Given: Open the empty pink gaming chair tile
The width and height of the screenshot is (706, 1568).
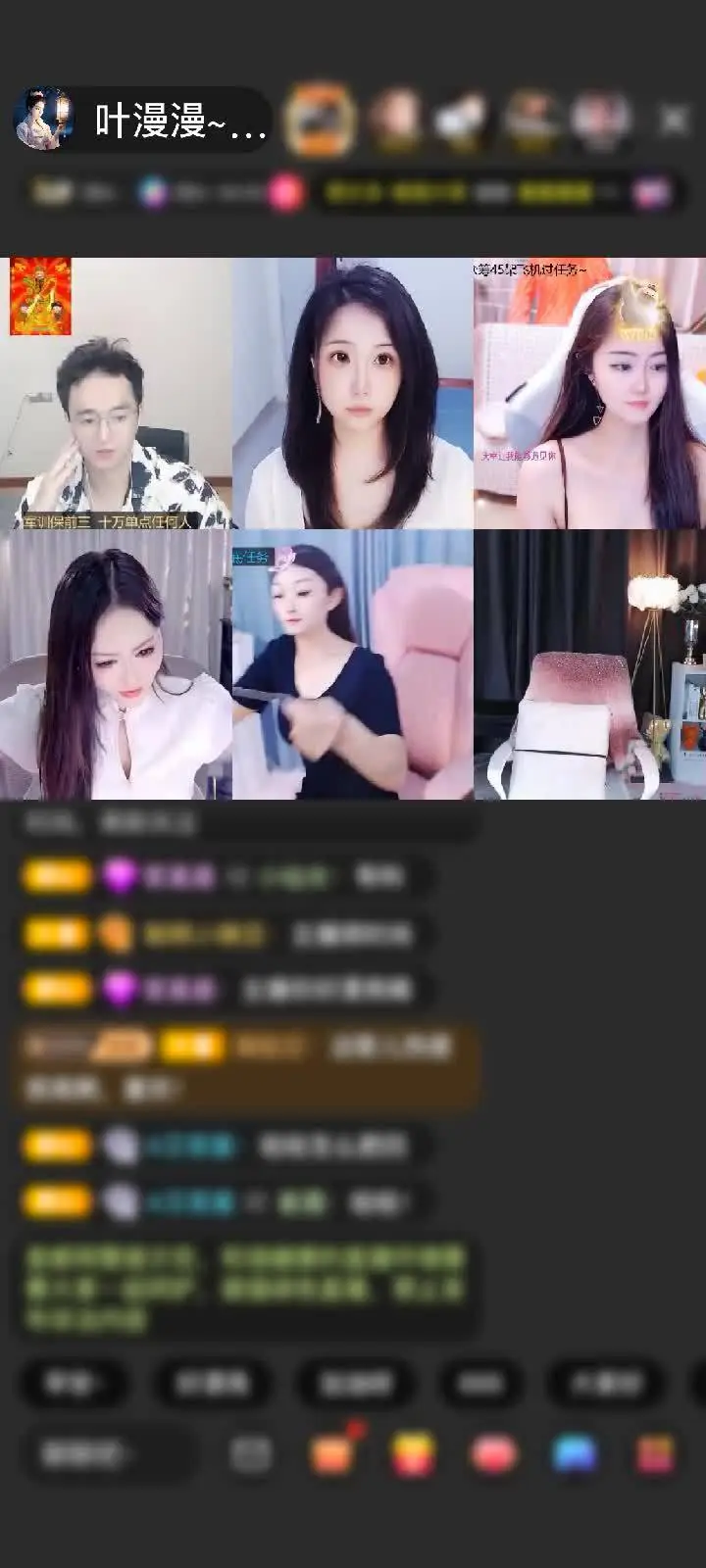Looking at the screenshot, I should [590, 665].
